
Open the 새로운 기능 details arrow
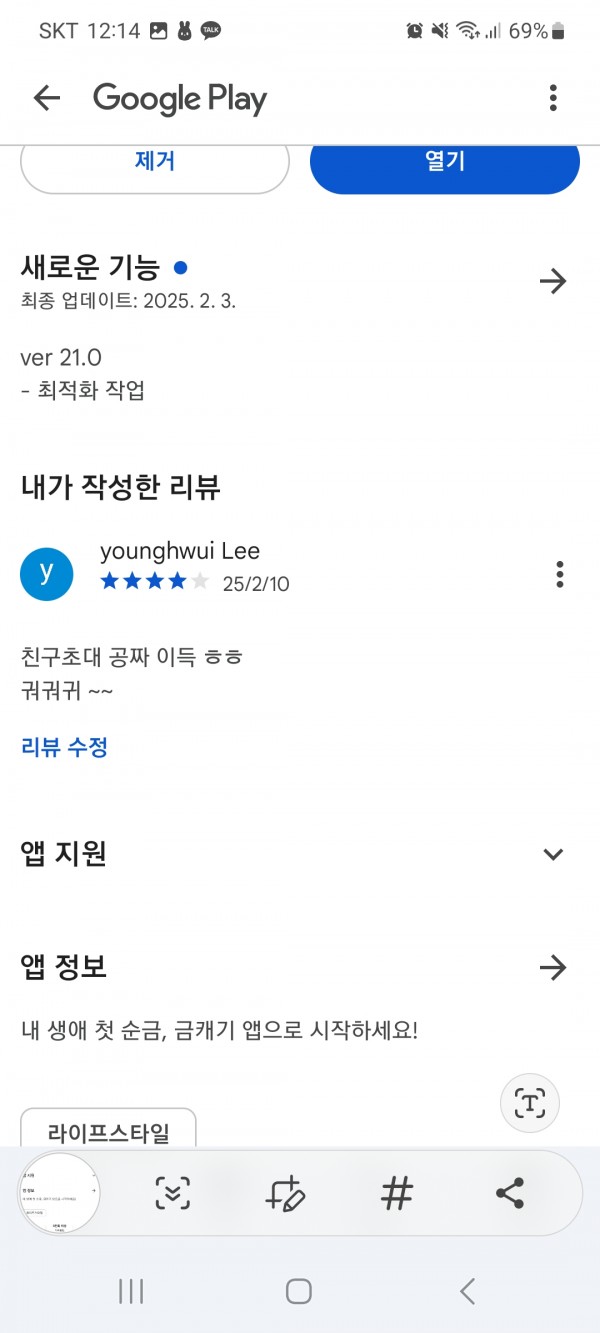(x=552, y=281)
